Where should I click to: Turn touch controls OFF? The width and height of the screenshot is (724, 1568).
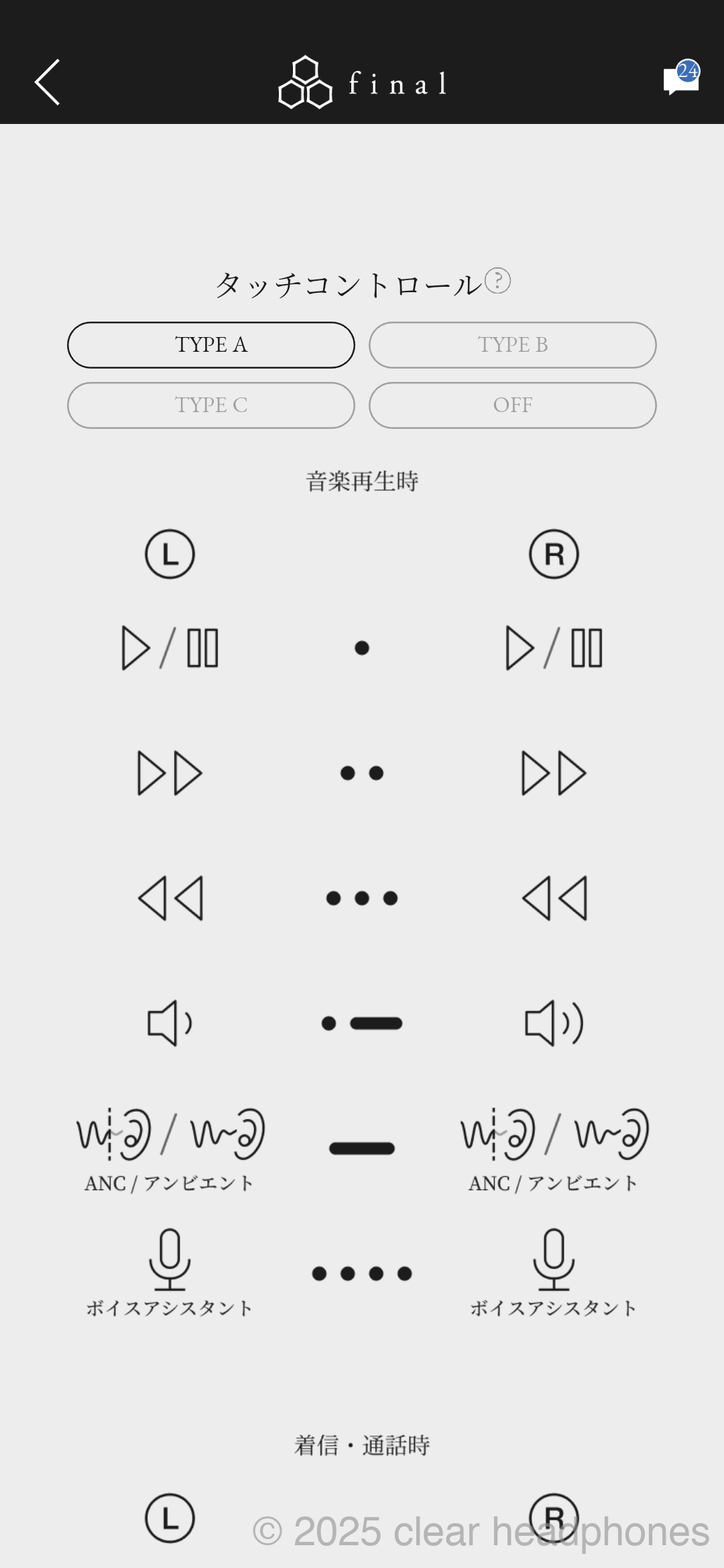[x=512, y=405]
